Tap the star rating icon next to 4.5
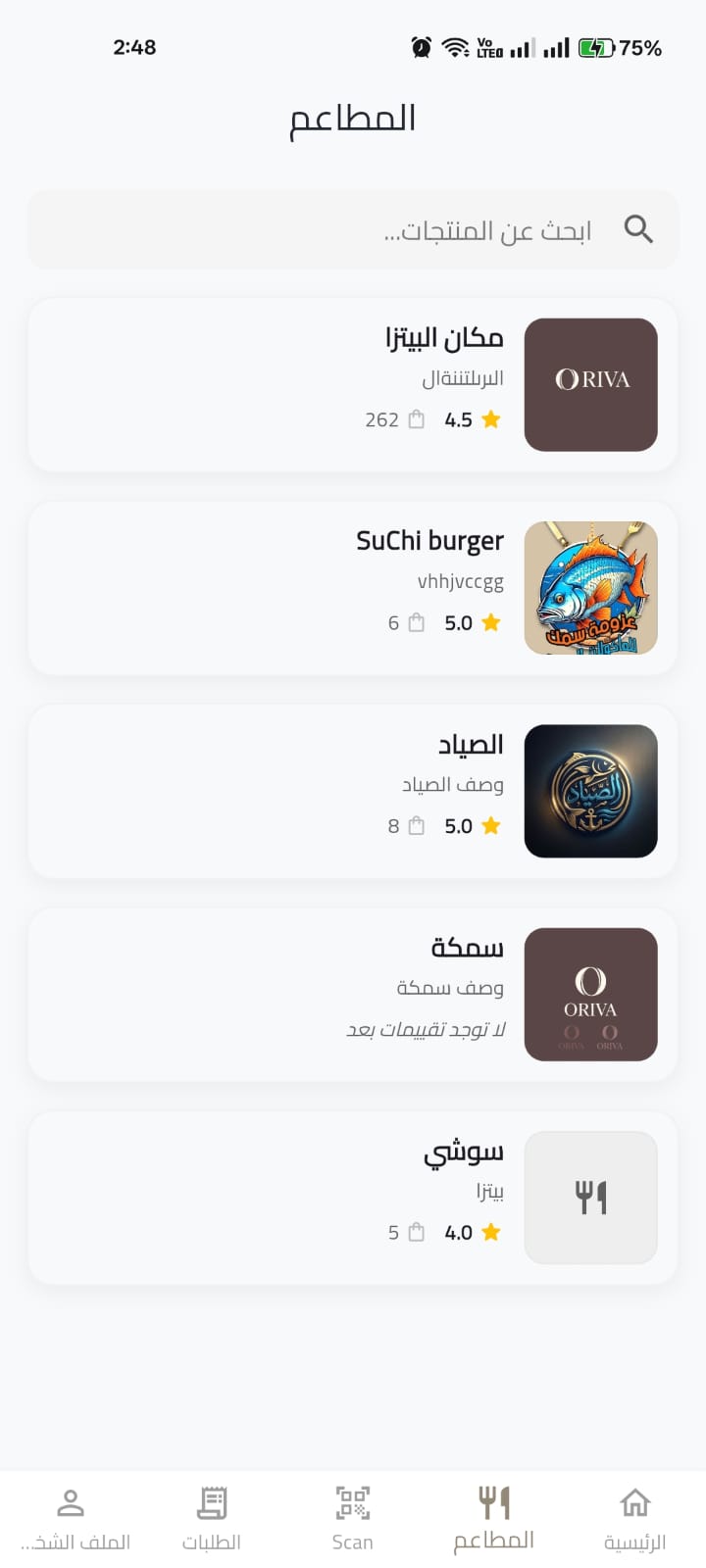Image resolution: width=706 pixels, height=1568 pixels. [x=490, y=418]
